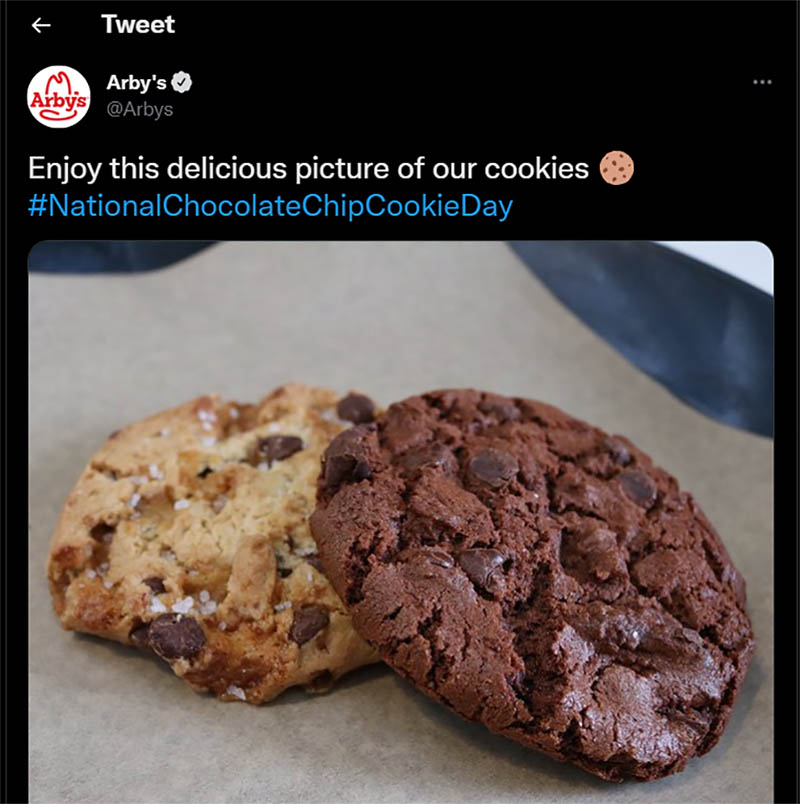Open the @Arbys account name
The width and height of the screenshot is (800, 804).
click(139, 110)
